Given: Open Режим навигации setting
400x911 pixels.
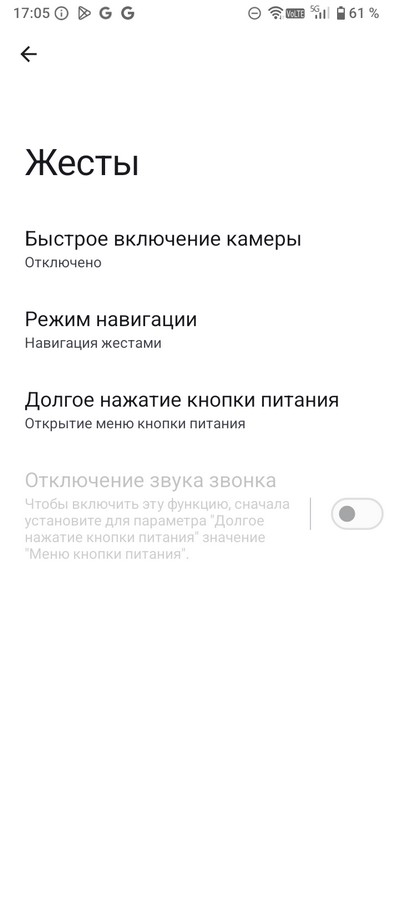Looking at the screenshot, I should [x=200, y=330].
